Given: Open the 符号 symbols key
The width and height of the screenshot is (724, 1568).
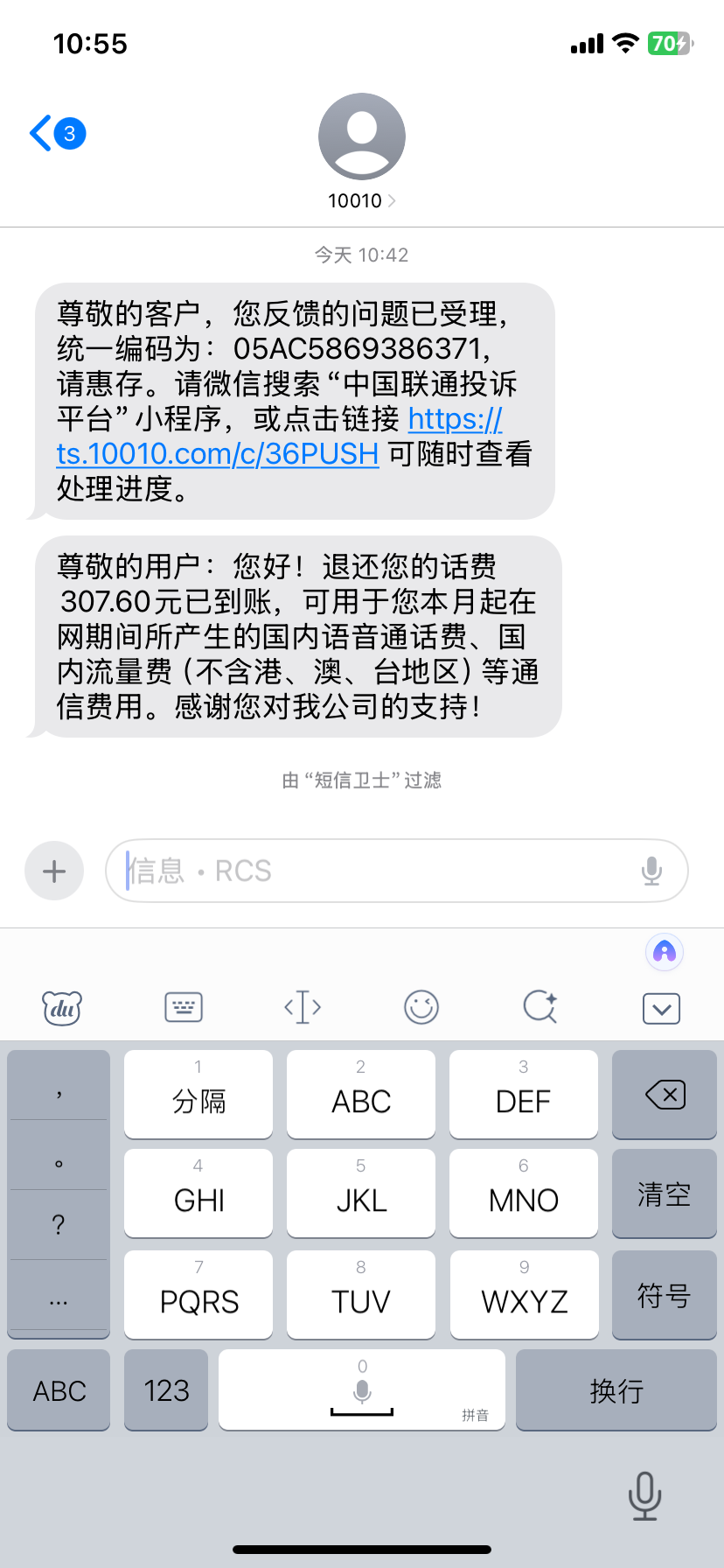Looking at the screenshot, I should [x=665, y=1295].
